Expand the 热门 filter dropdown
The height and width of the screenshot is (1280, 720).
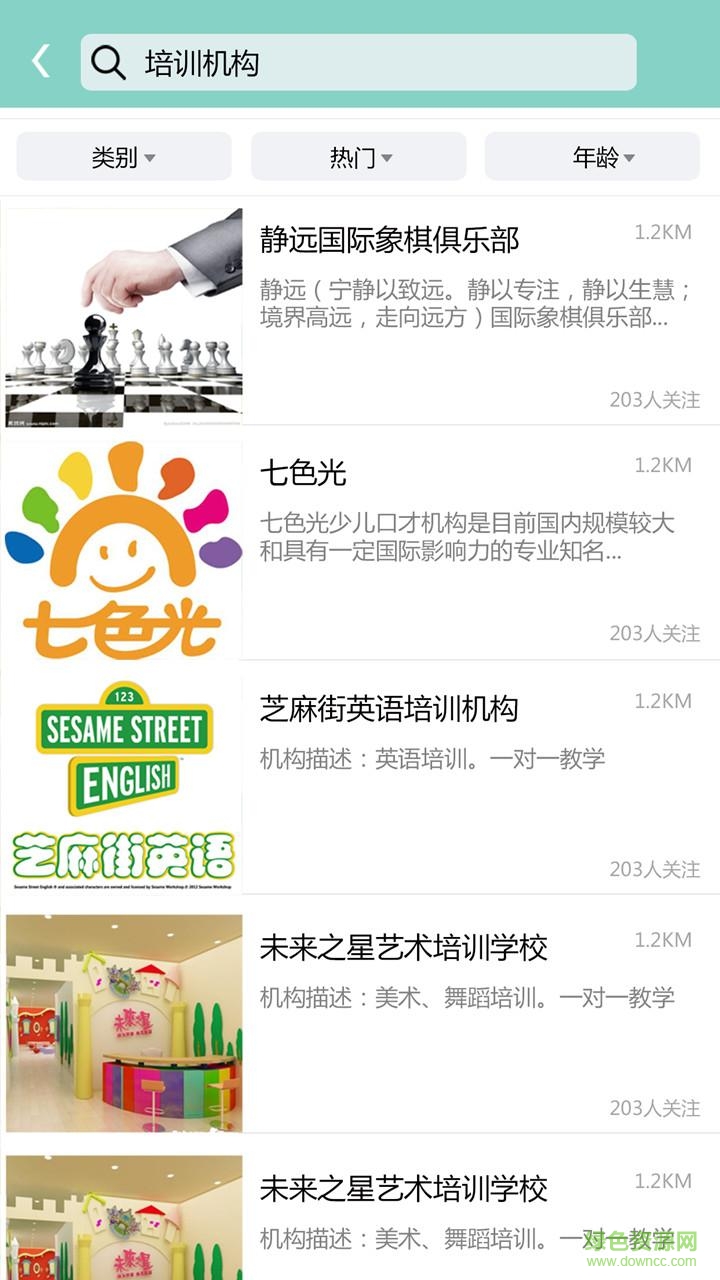(x=357, y=156)
